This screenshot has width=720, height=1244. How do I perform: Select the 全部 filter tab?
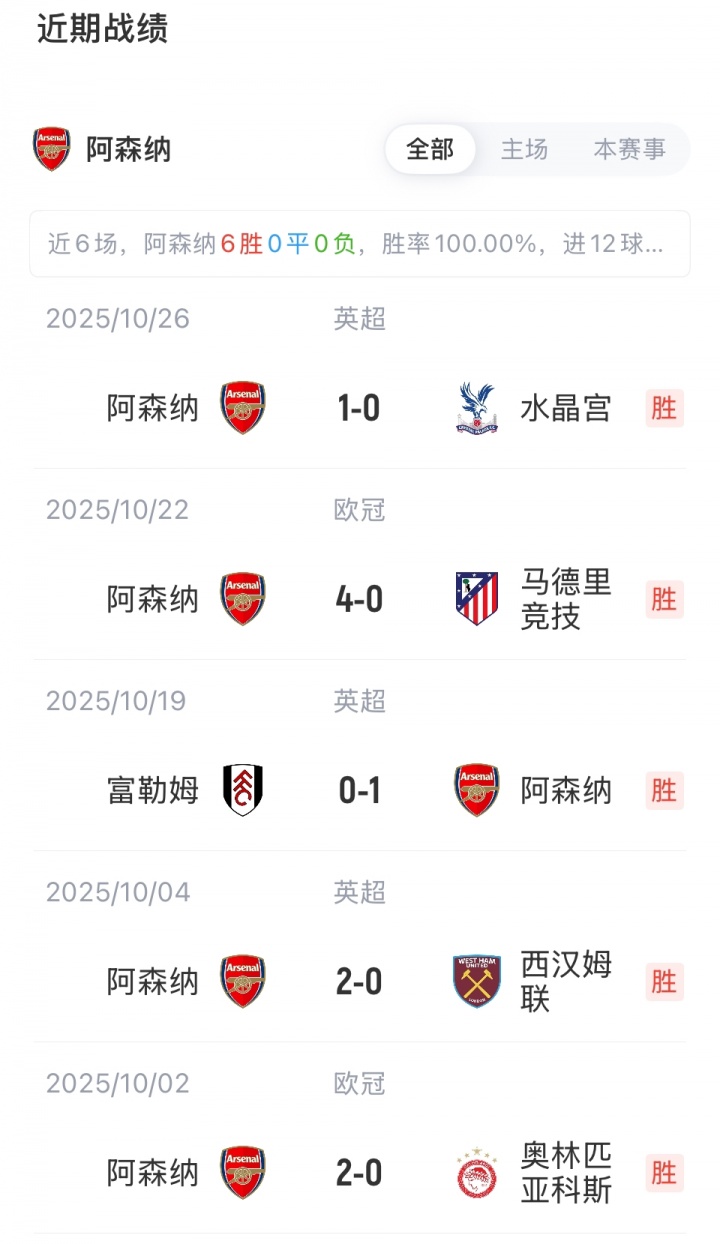pyautogui.click(x=430, y=150)
